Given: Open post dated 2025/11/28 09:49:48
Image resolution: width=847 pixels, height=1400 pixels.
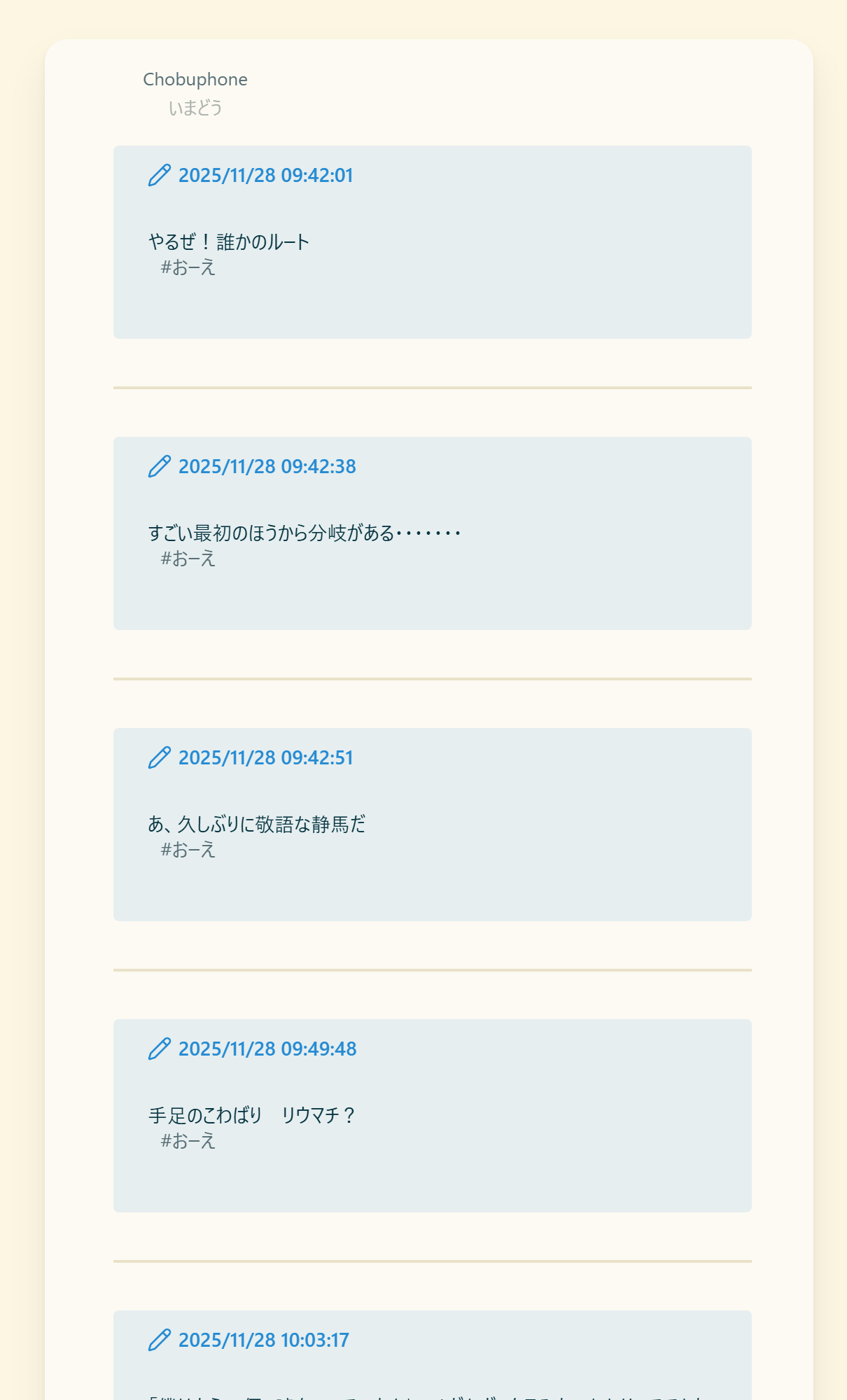Looking at the screenshot, I should coord(267,1049).
